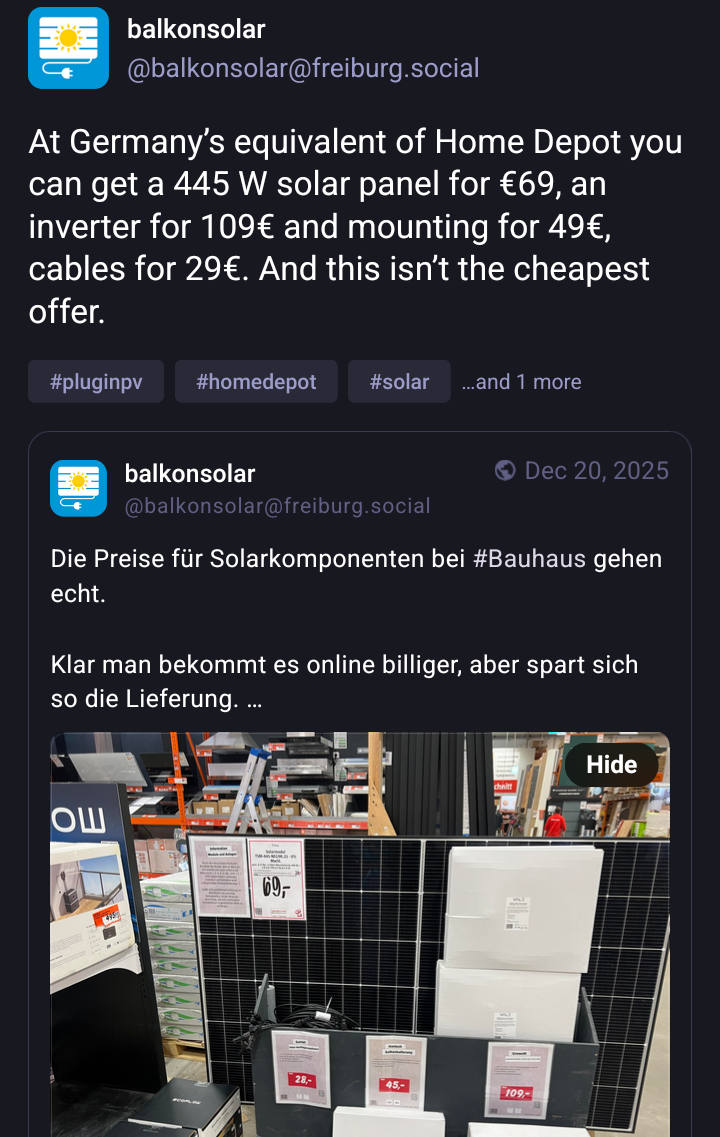Image resolution: width=720 pixels, height=1137 pixels.
Task: Open the #Bauhaus hashtag link
Action: coord(529,558)
